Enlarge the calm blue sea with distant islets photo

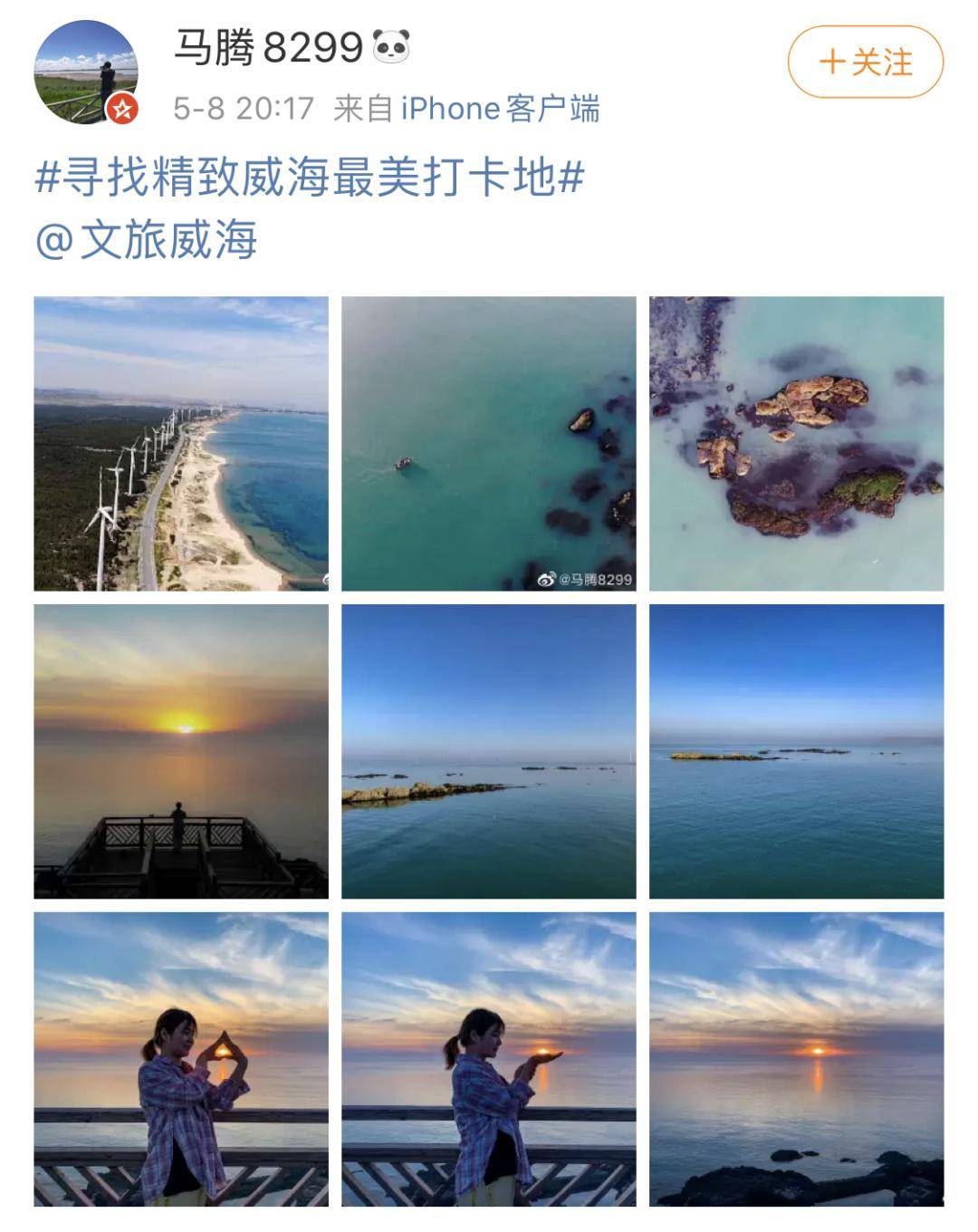tap(796, 751)
